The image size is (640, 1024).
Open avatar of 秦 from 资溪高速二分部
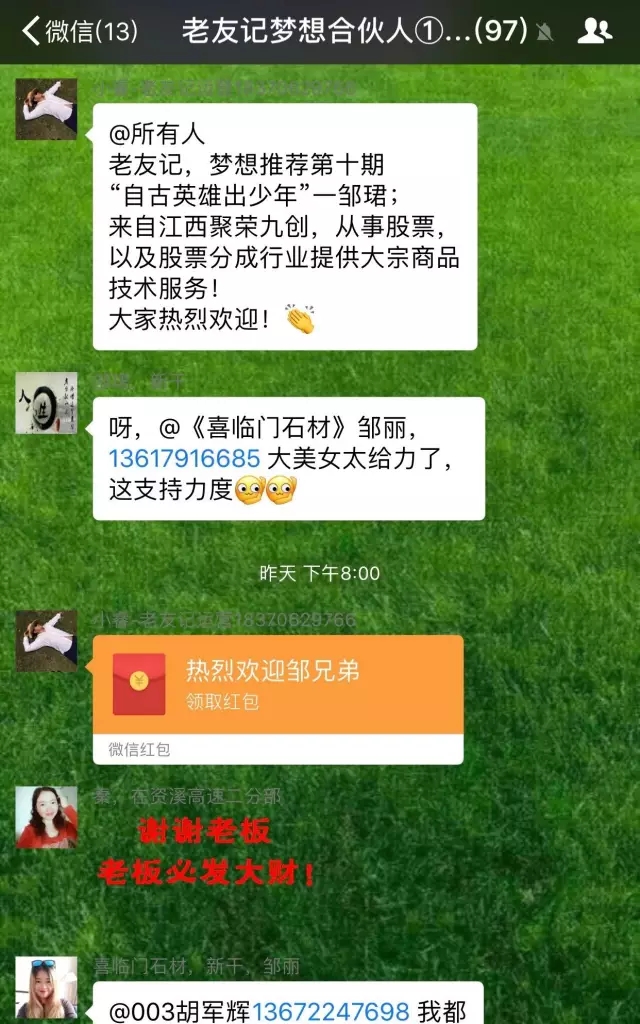click(x=46, y=817)
